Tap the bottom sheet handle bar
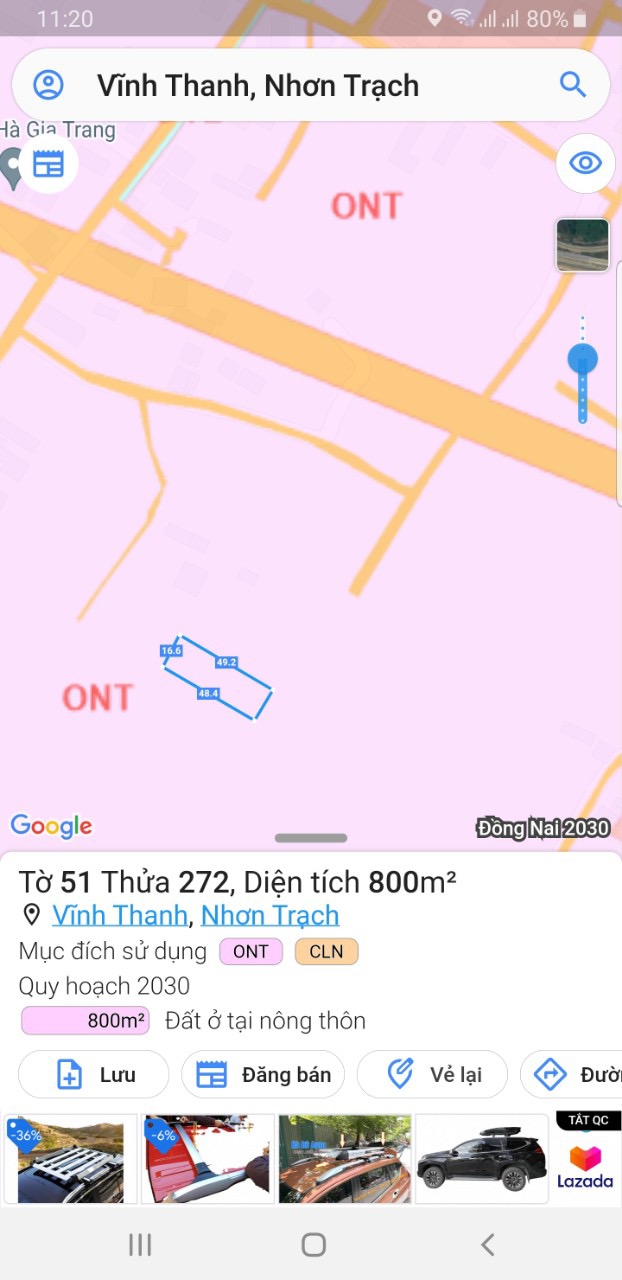Image resolution: width=622 pixels, height=1280 pixels. (x=311, y=838)
